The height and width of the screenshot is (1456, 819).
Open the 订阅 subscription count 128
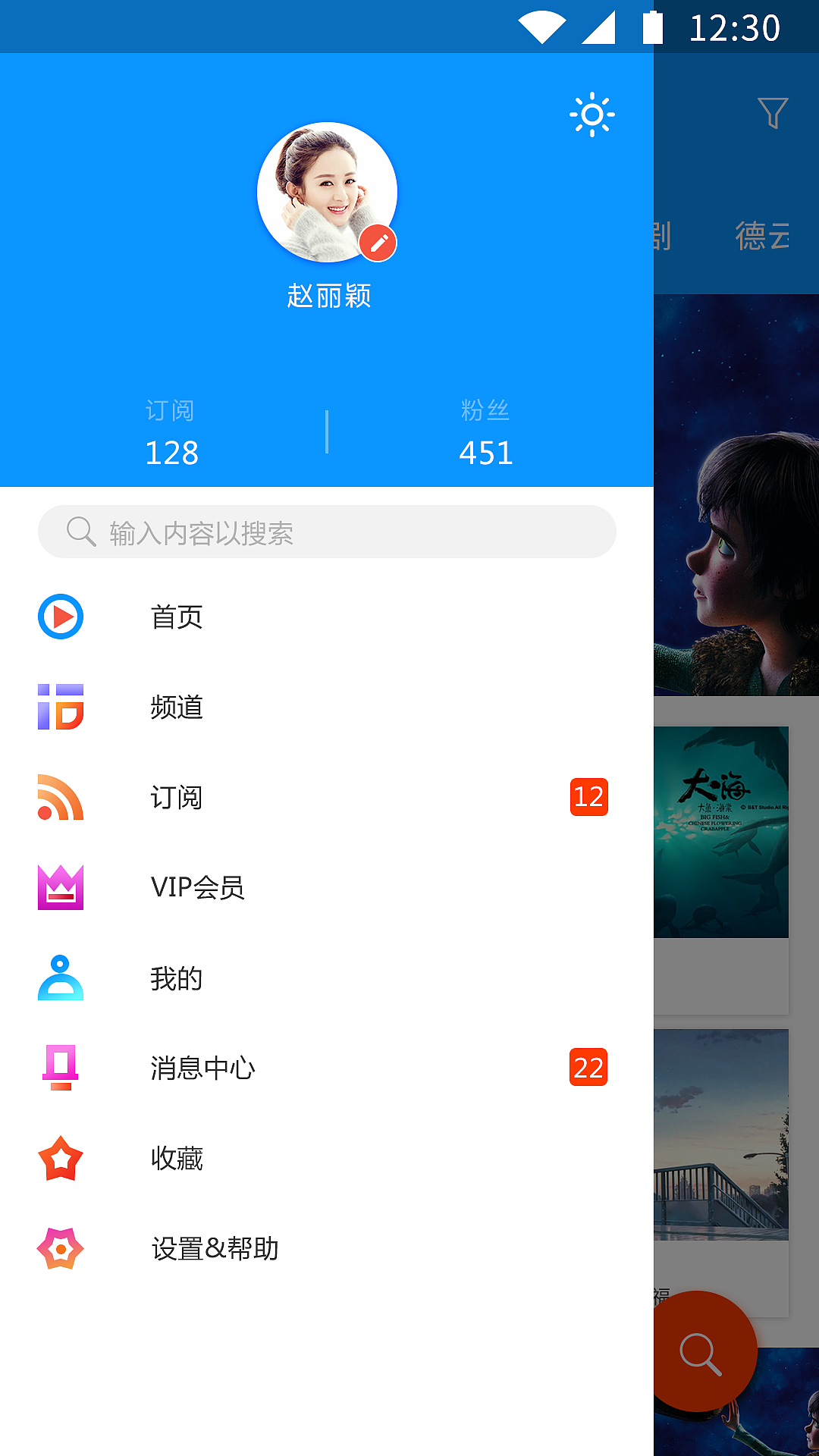[171, 453]
